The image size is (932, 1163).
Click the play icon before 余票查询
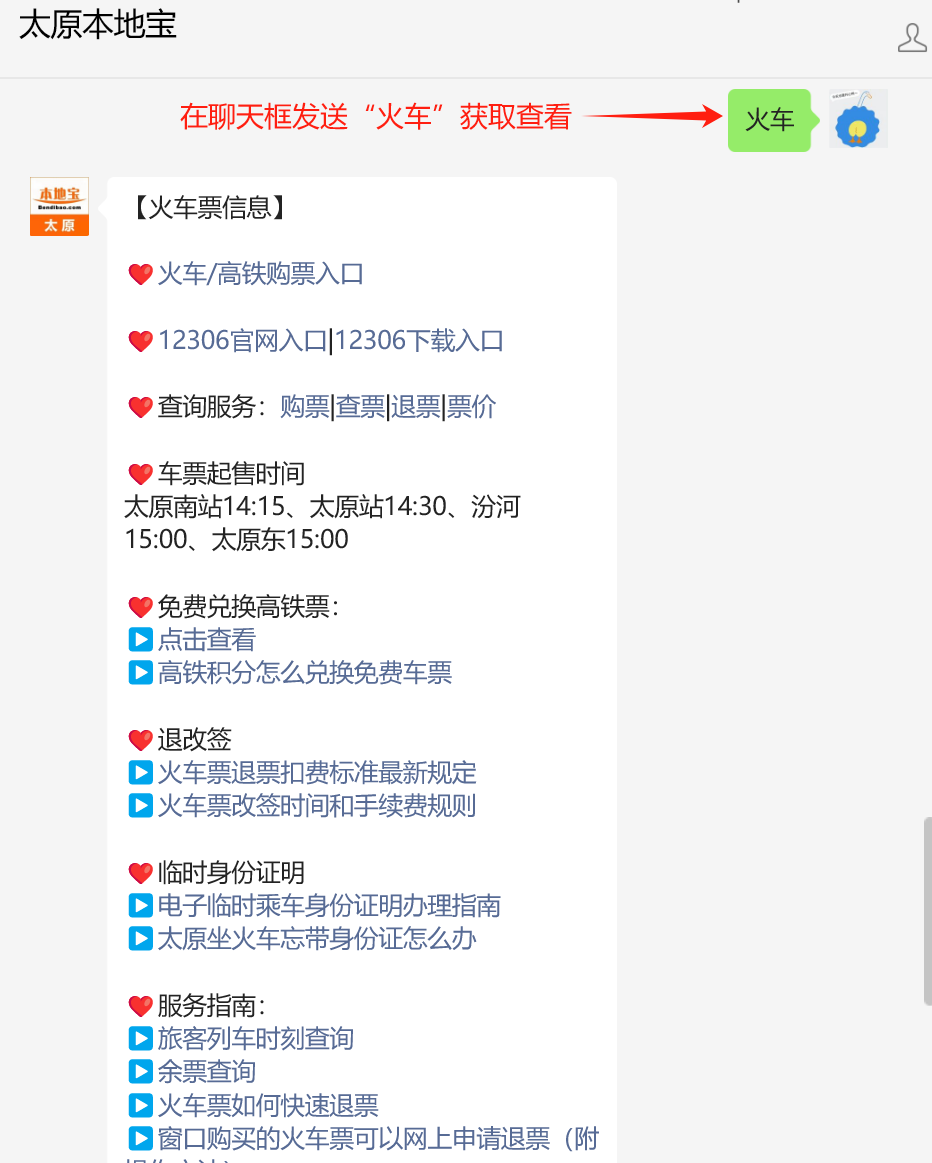(140, 1071)
